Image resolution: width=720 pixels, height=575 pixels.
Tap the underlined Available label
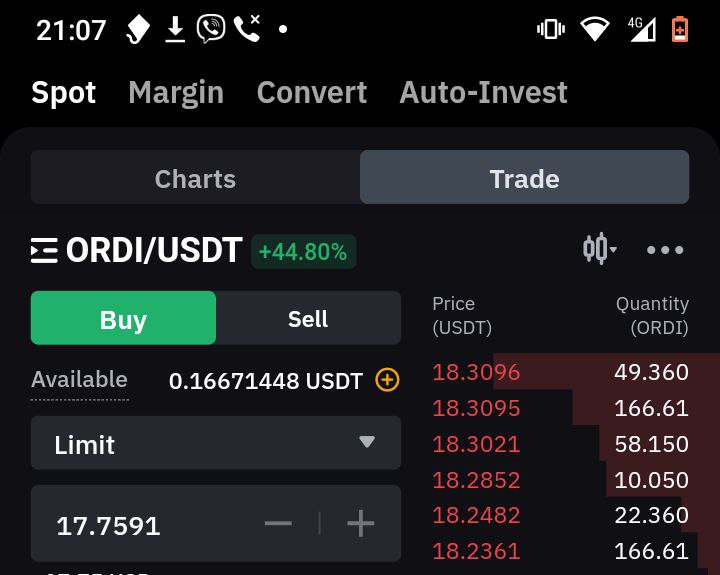pyautogui.click(x=79, y=380)
